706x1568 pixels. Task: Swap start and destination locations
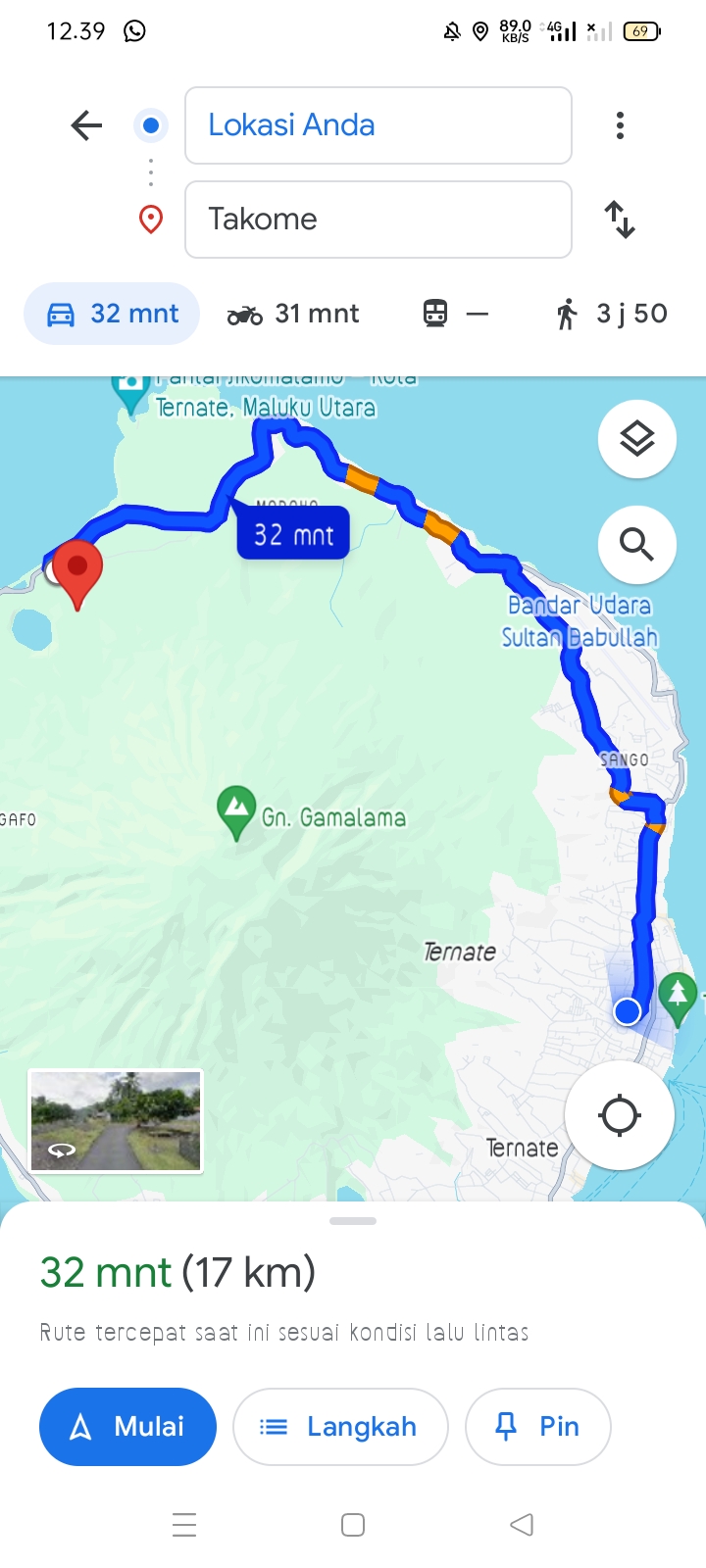[620, 220]
